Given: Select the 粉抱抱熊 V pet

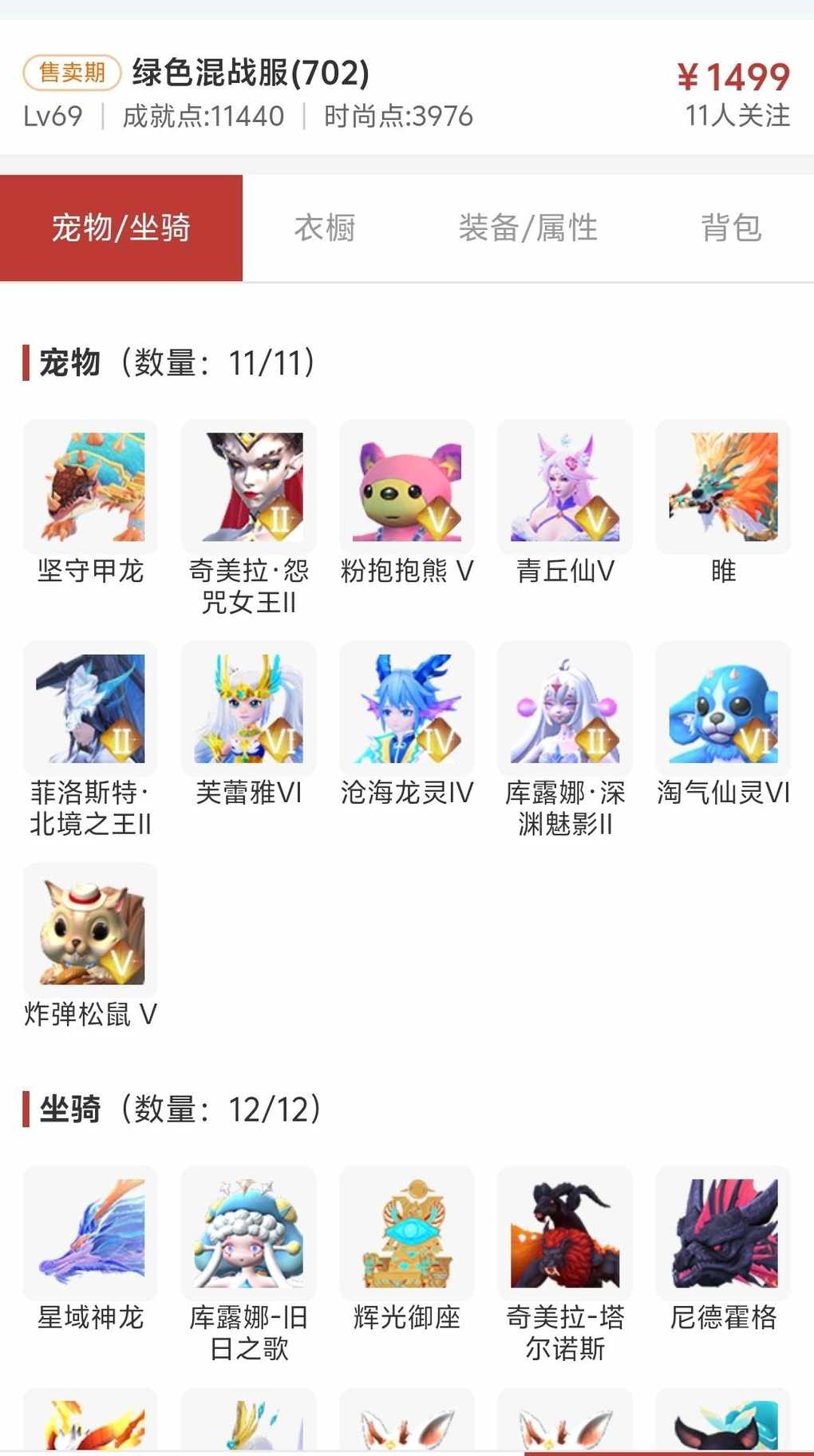Looking at the screenshot, I should point(406,487).
